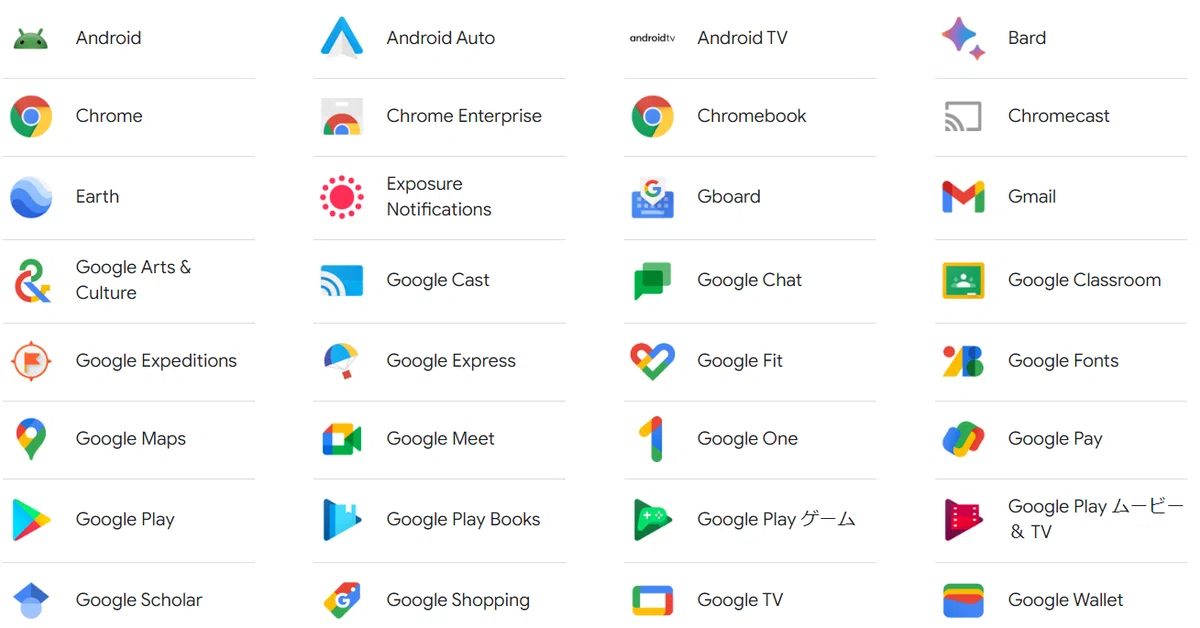Open Google Wallet
This screenshot has width=1200, height=628.
point(1065,600)
